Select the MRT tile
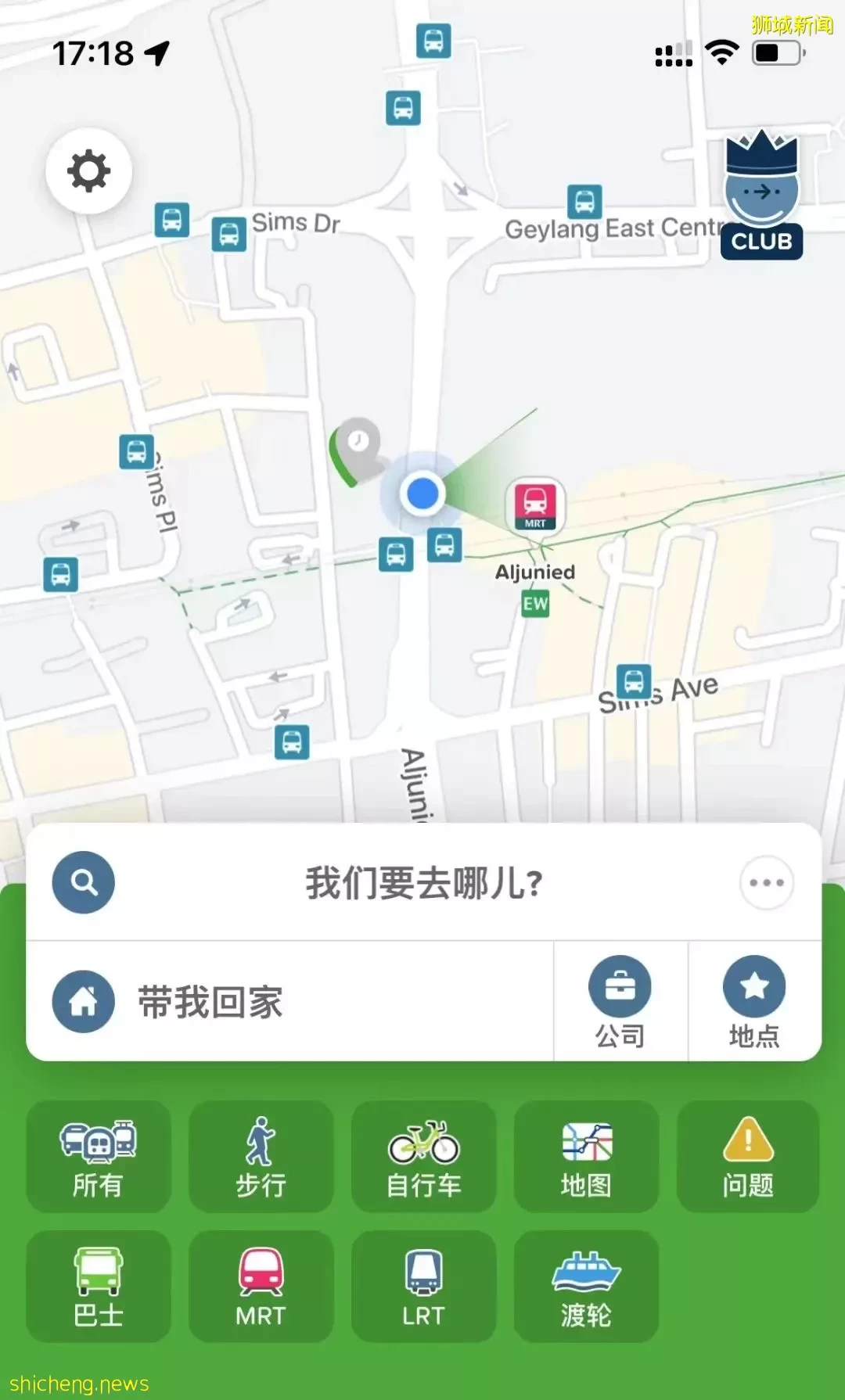845x1400 pixels. pyautogui.click(x=261, y=1287)
